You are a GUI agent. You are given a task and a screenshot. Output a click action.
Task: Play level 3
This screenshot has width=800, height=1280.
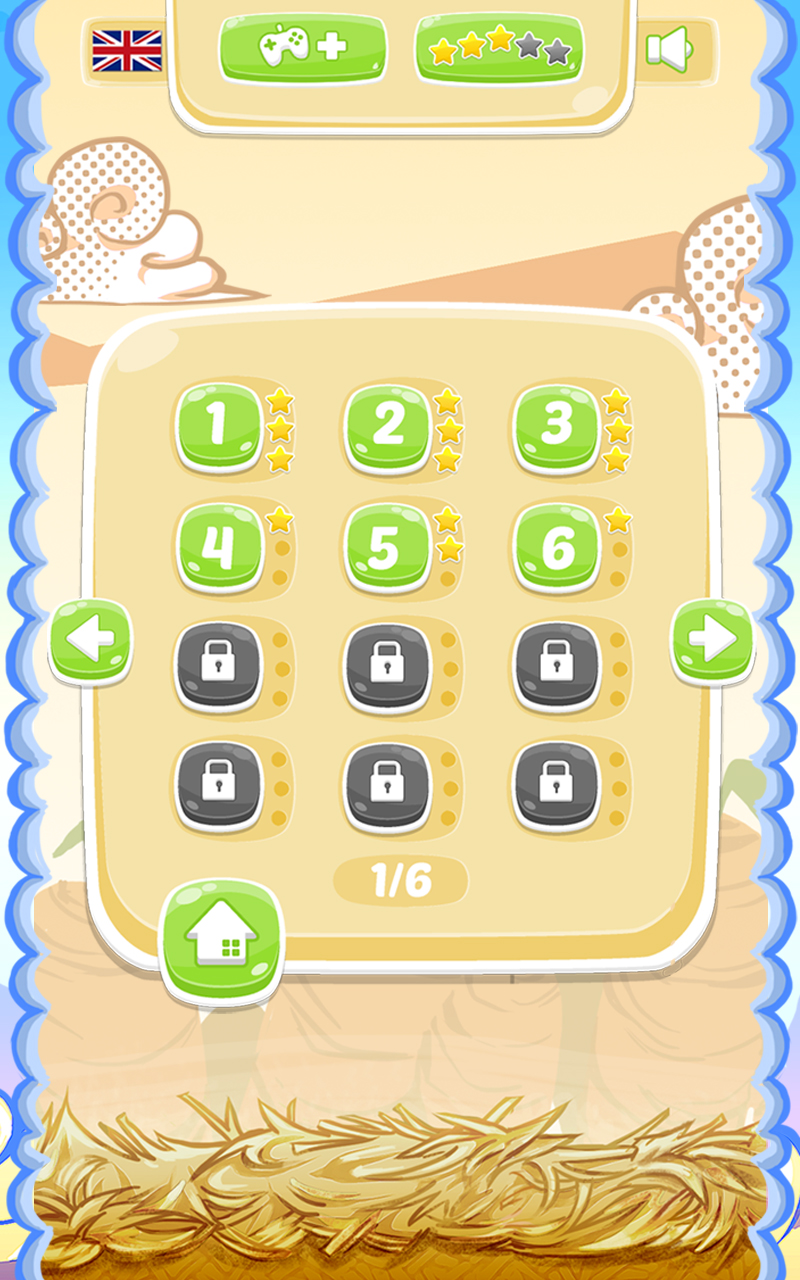tap(557, 427)
